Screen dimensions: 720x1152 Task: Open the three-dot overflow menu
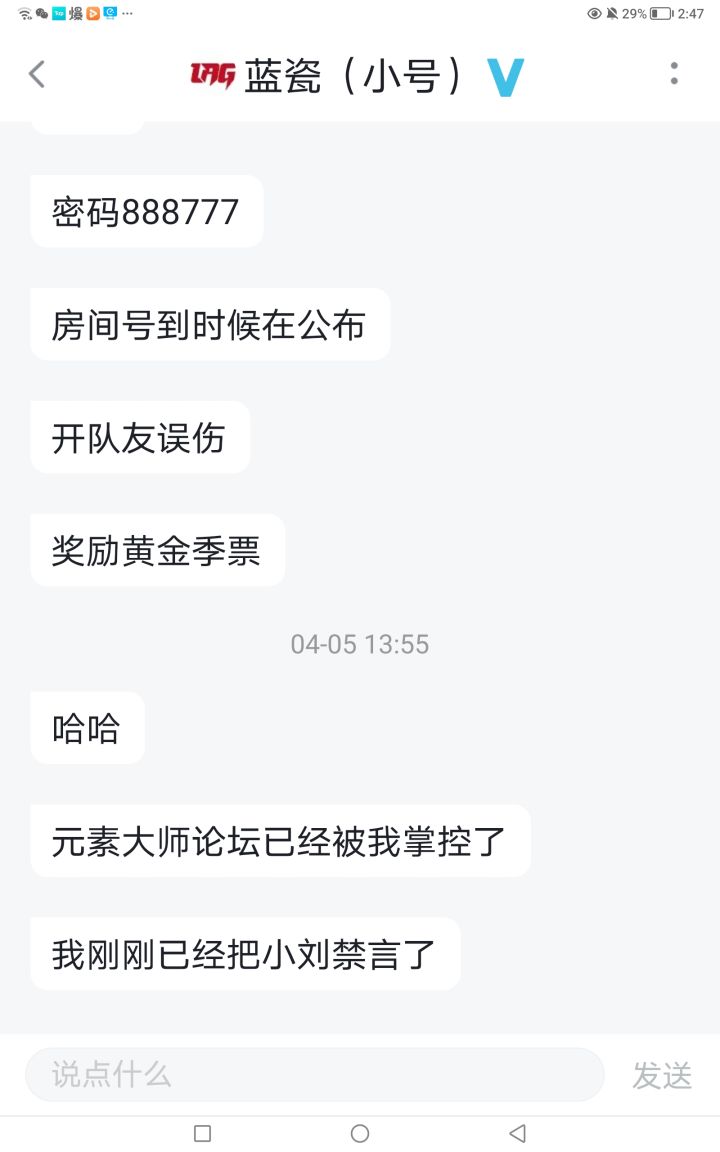pos(674,73)
